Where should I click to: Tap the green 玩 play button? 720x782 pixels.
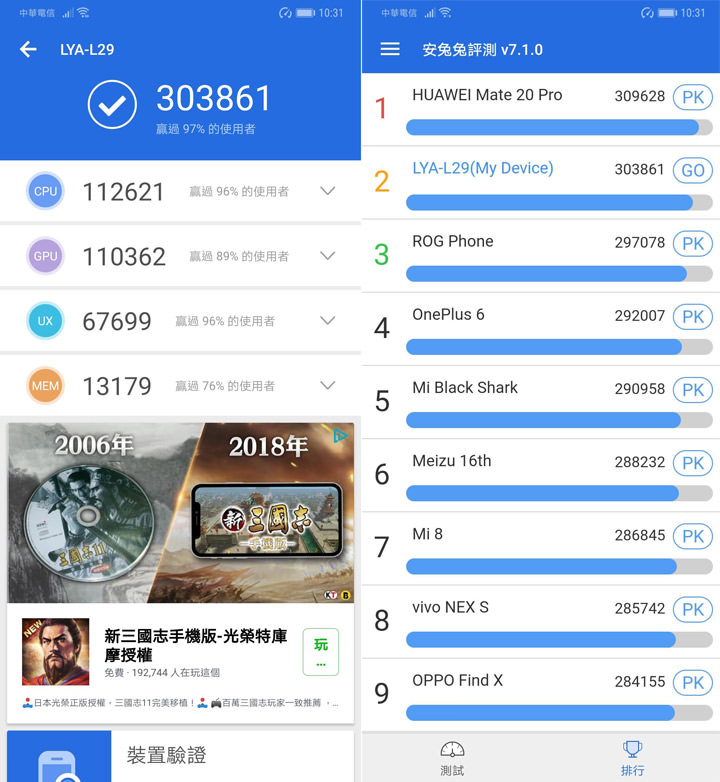click(x=320, y=651)
